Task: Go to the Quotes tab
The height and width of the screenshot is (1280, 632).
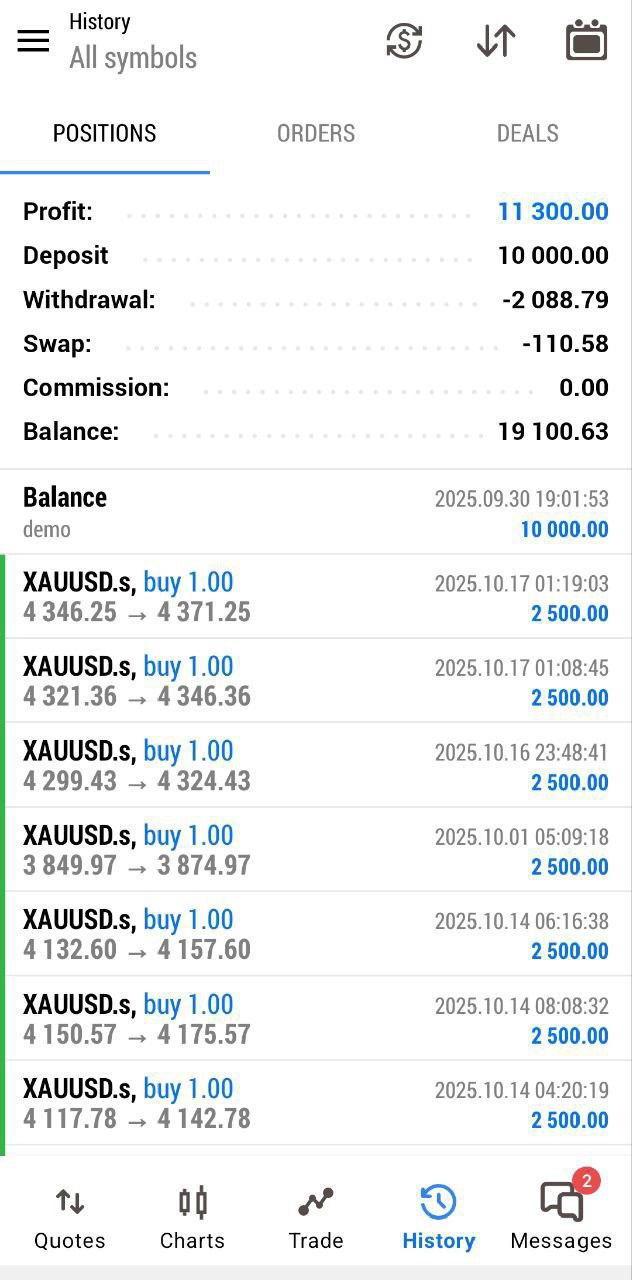Action: click(x=69, y=1218)
